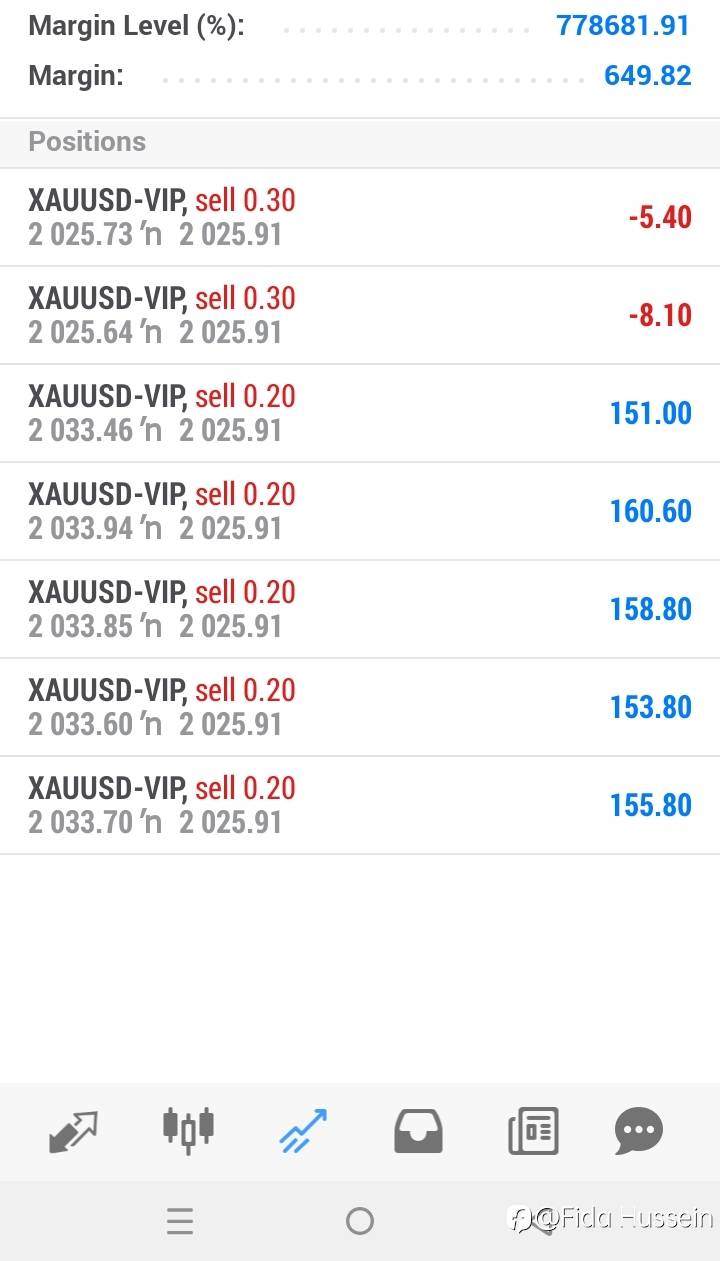Open sell 0.20 position at 2 033.85
Viewport: 720px width, 1261px height.
[x=360, y=609]
